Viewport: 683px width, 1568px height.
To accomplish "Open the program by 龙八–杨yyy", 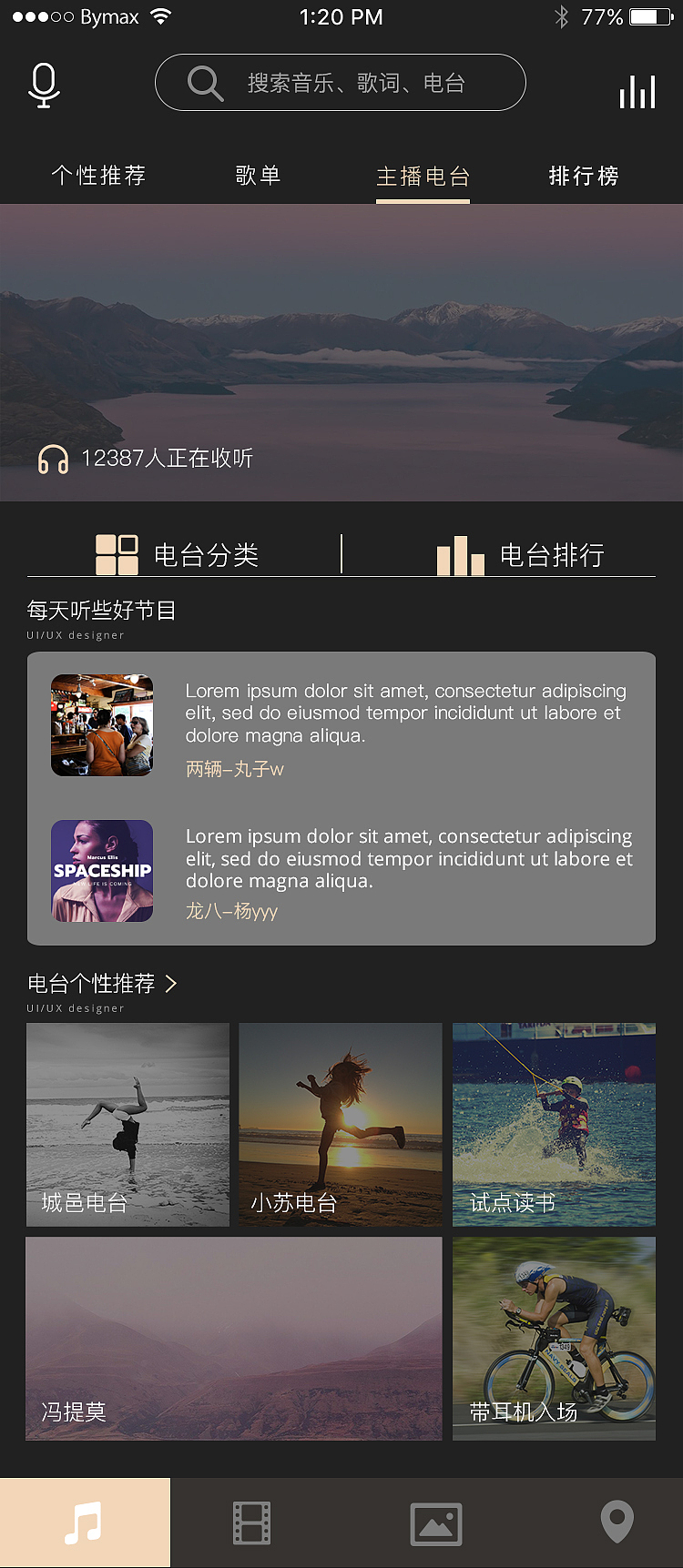I will point(341,872).
